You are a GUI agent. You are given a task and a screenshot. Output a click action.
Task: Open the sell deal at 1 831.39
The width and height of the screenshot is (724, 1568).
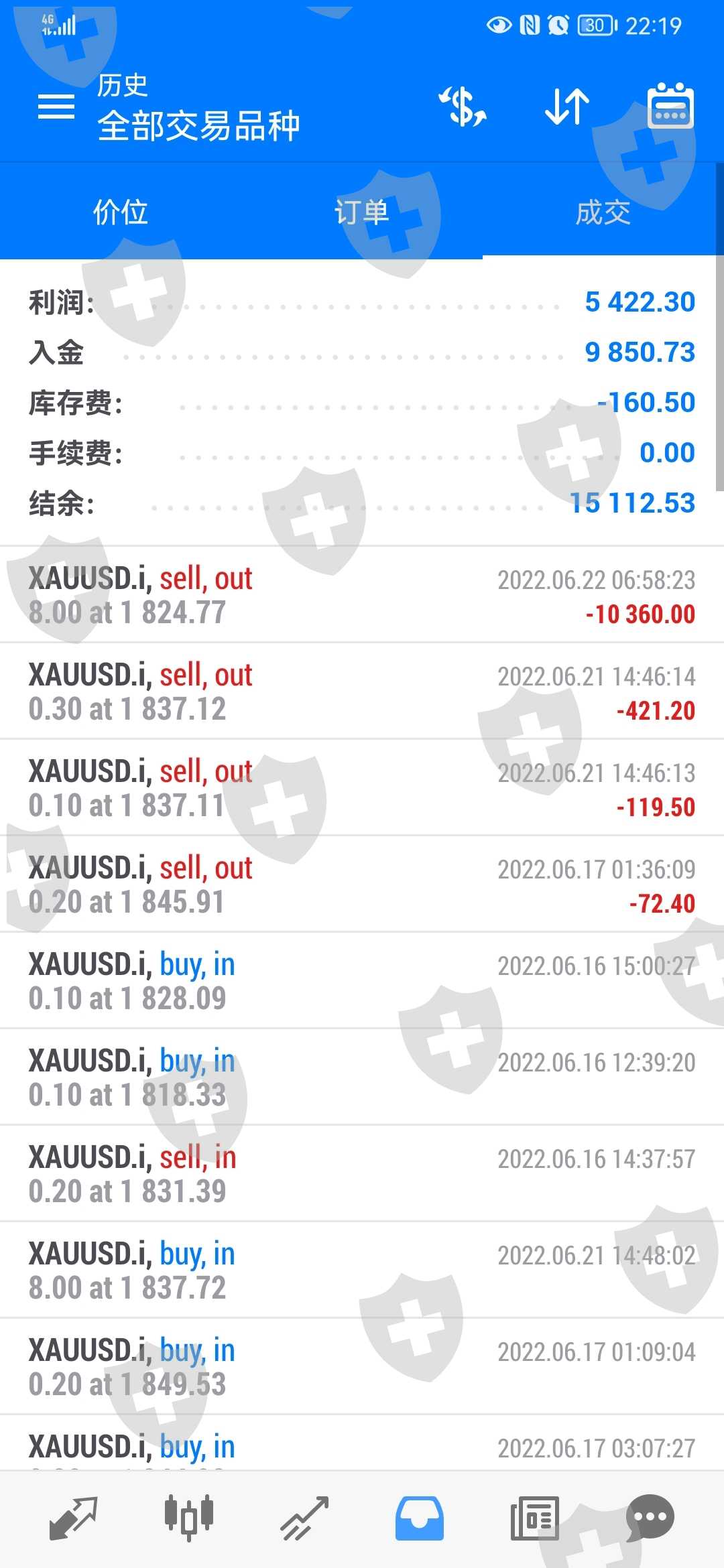[362, 1174]
